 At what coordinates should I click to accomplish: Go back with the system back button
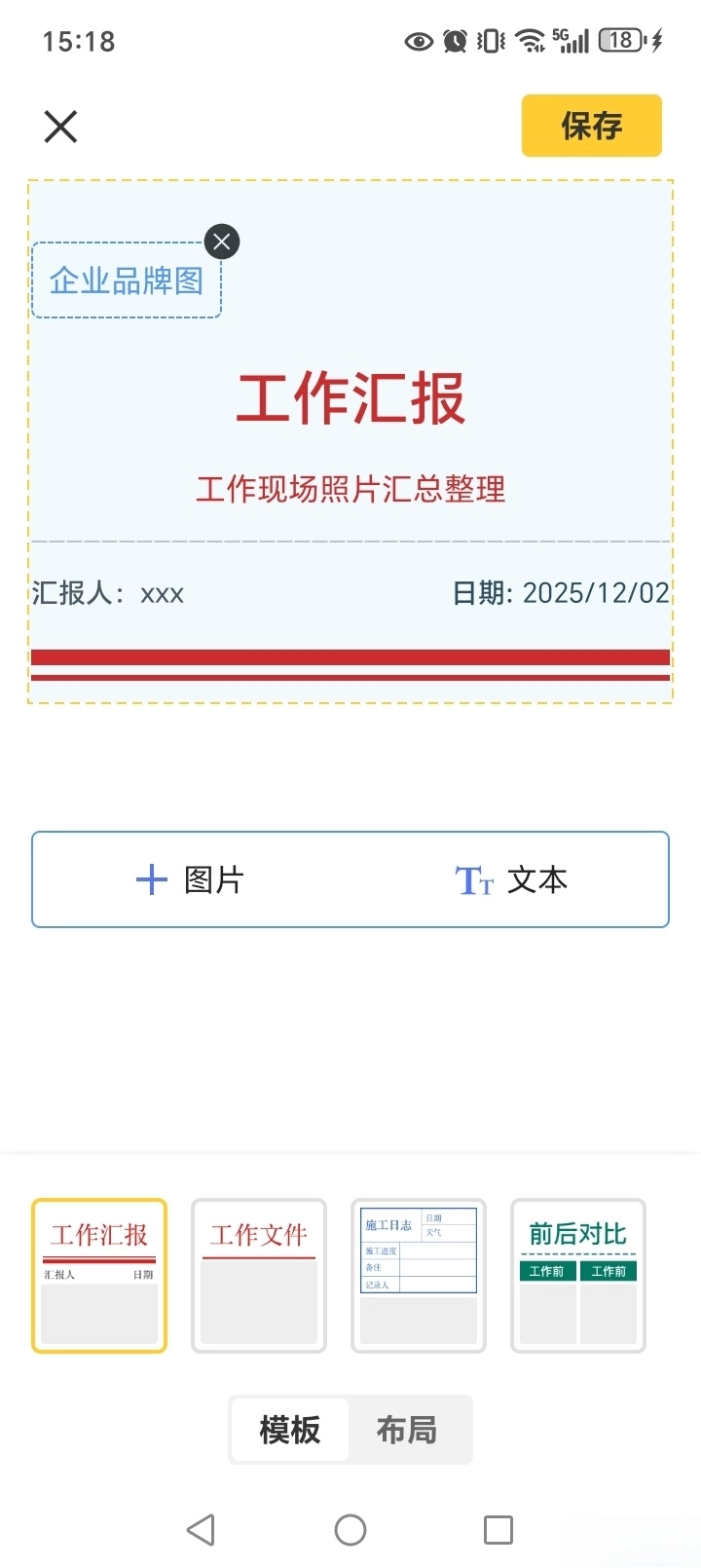click(x=201, y=1530)
